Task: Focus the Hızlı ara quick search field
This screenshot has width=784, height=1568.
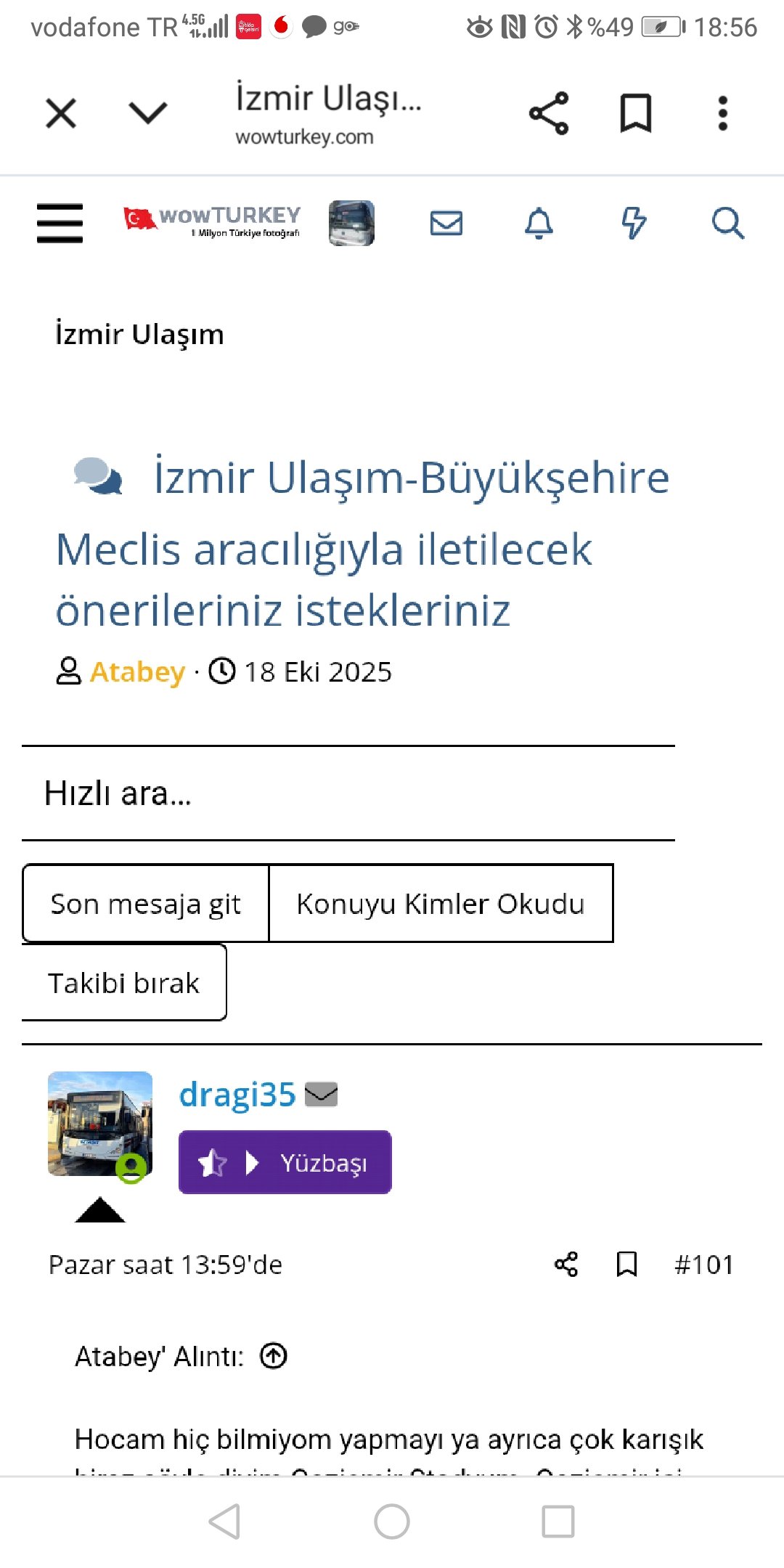Action: 348,793
